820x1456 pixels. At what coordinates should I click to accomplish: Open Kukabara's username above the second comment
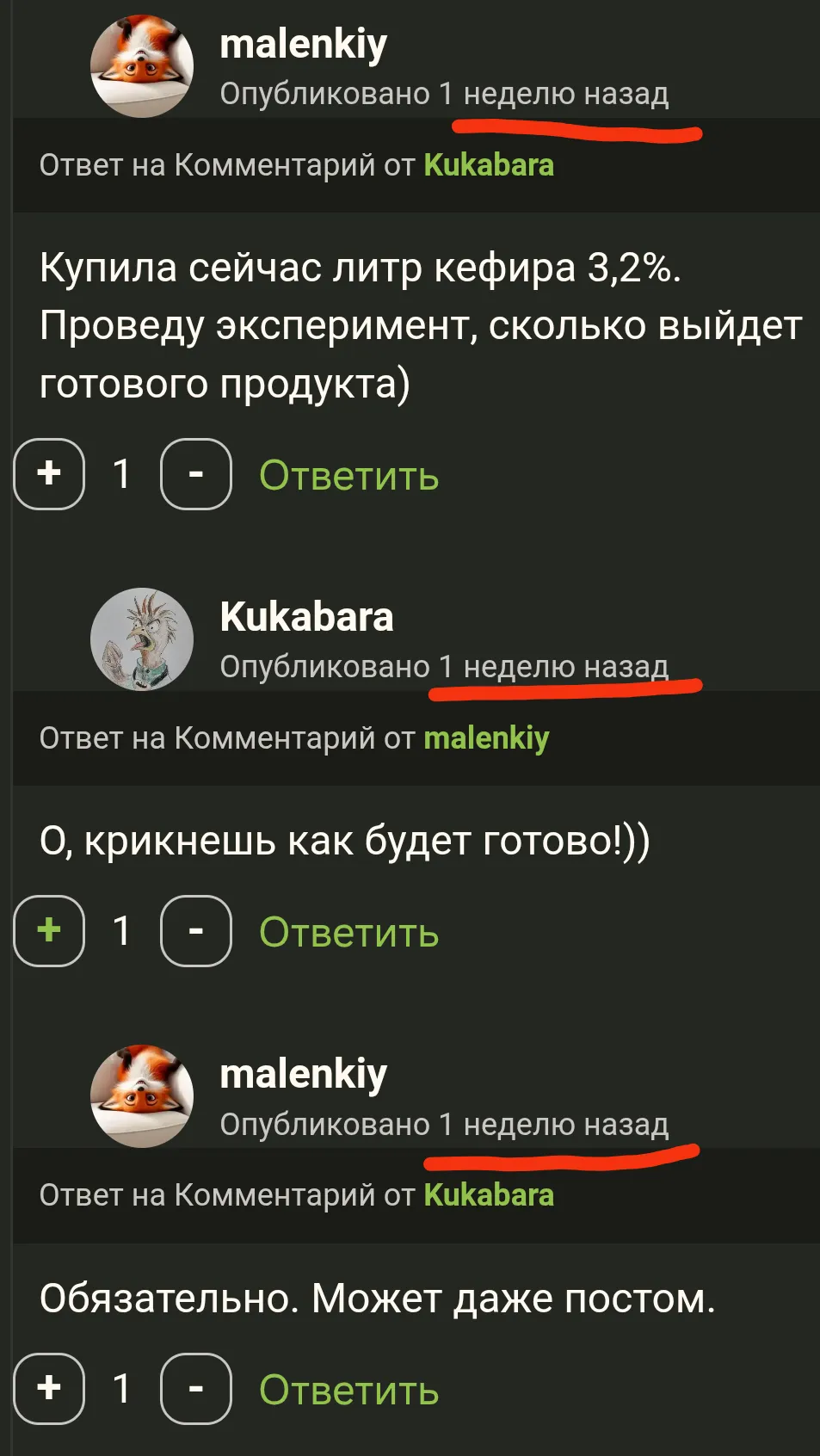[306, 617]
